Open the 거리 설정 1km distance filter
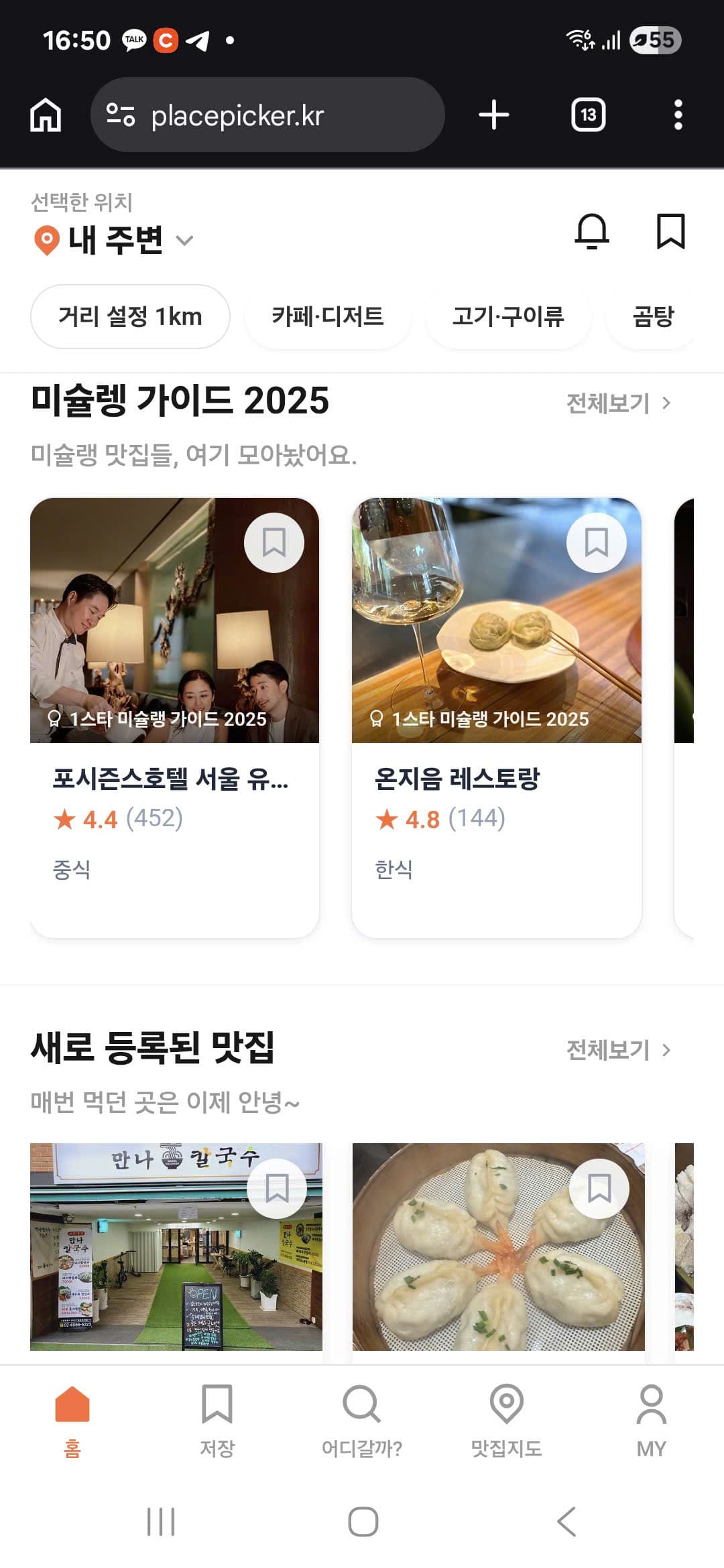Image resolution: width=724 pixels, height=1568 pixels. pyautogui.click(x=130, y=316)
